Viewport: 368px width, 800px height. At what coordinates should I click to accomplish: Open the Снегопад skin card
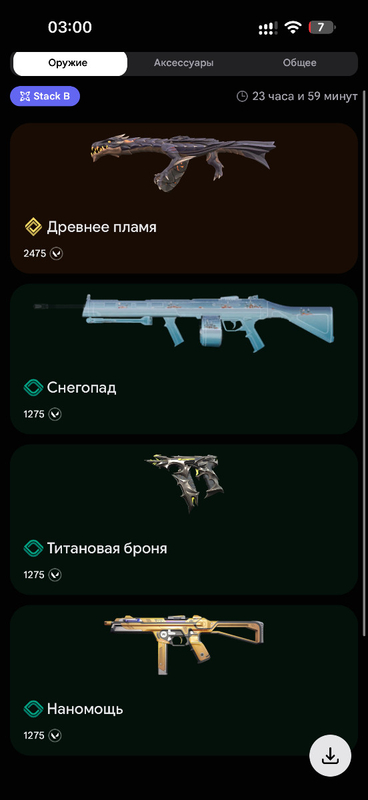pos(184,359)
